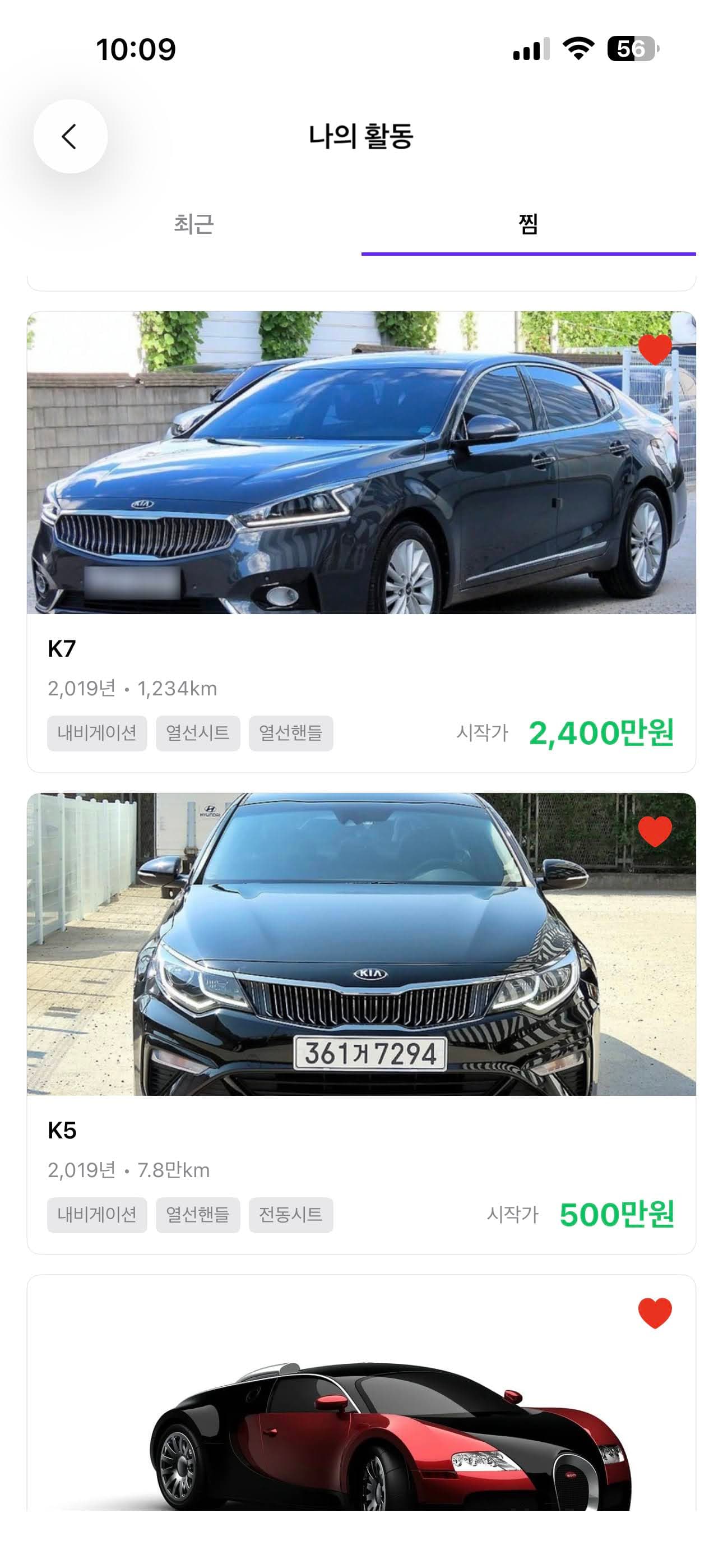Select the 열선시트 tag on the K7

click(197, 734)
